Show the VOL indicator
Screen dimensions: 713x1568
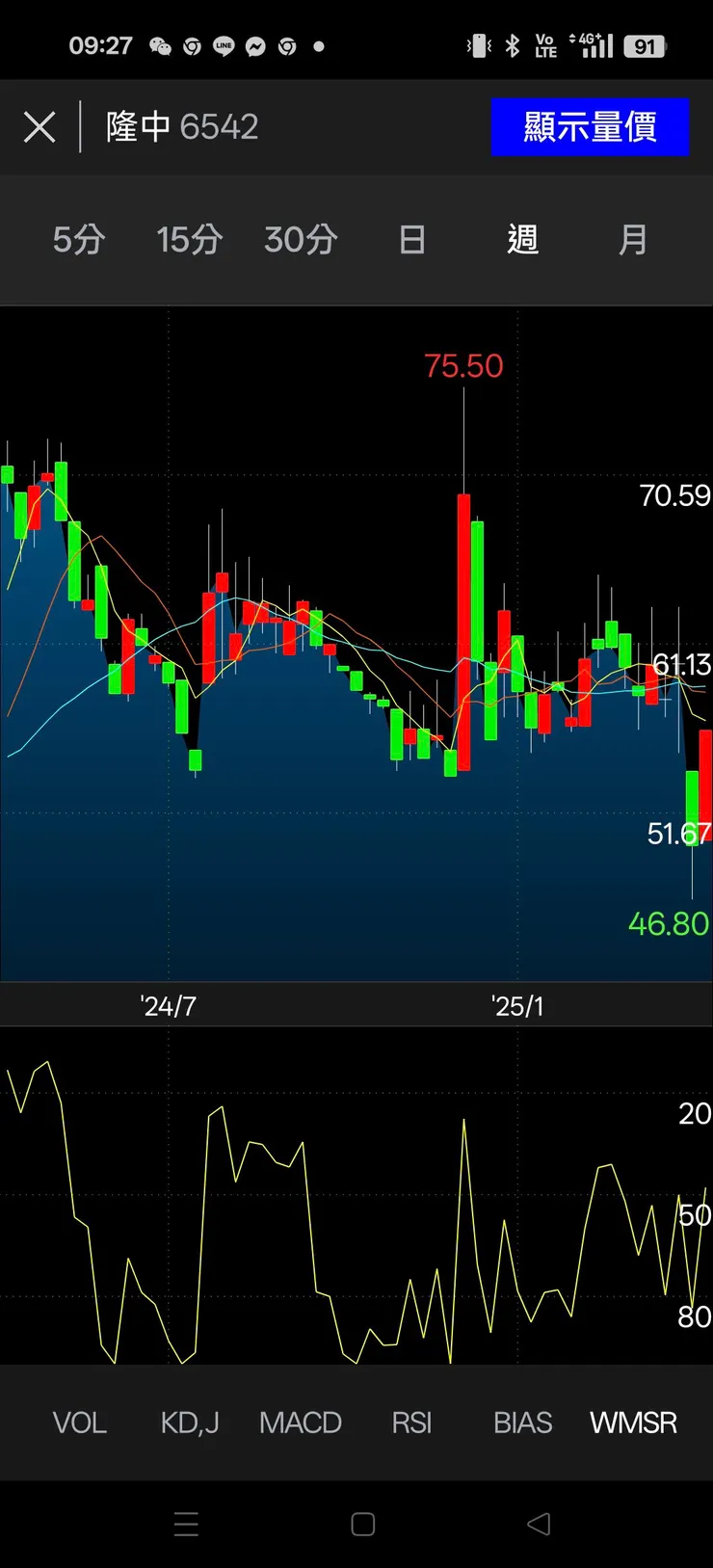coord(79,1422)
